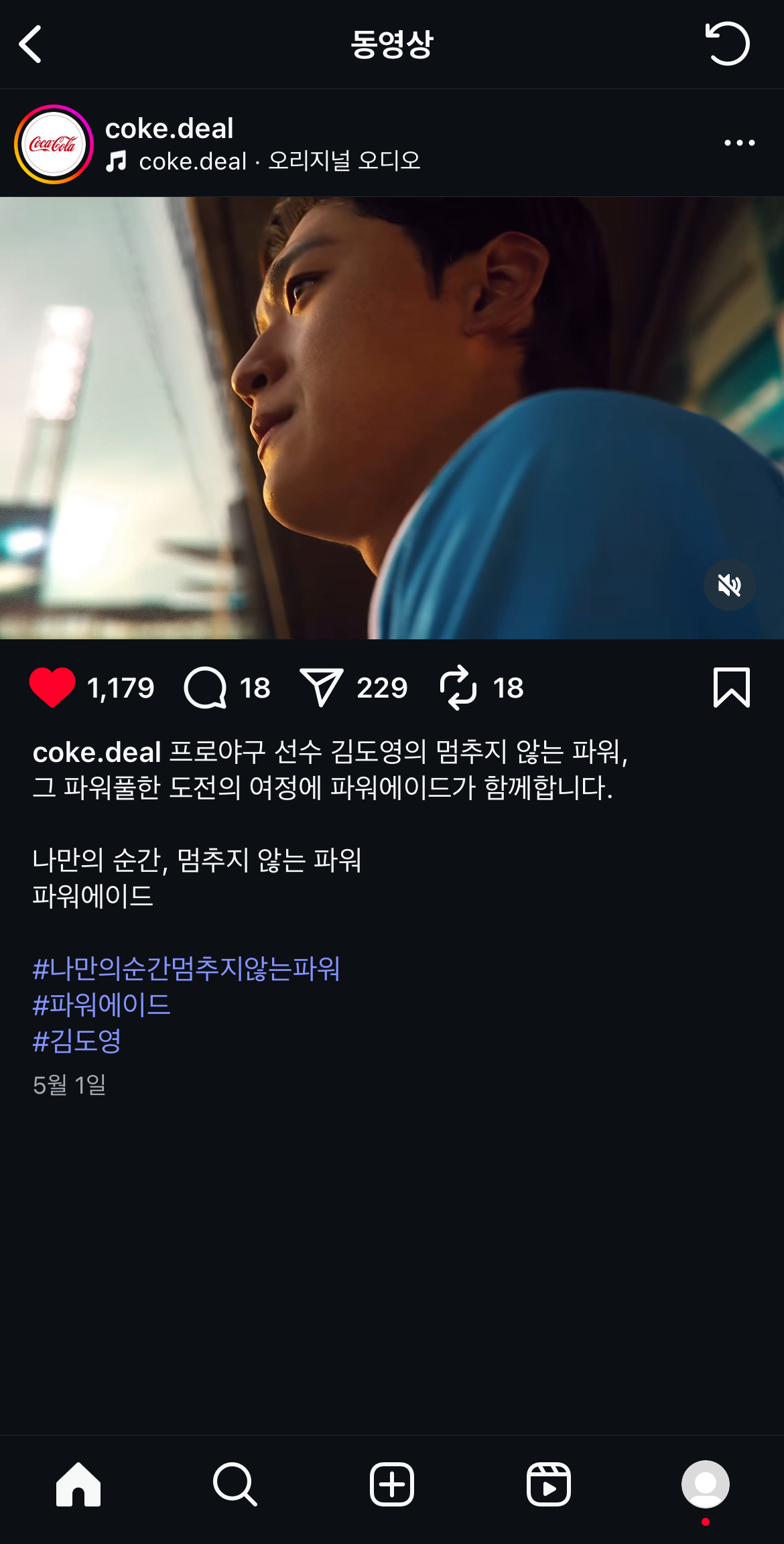Share this post via the paper plane

click(322, 688)
